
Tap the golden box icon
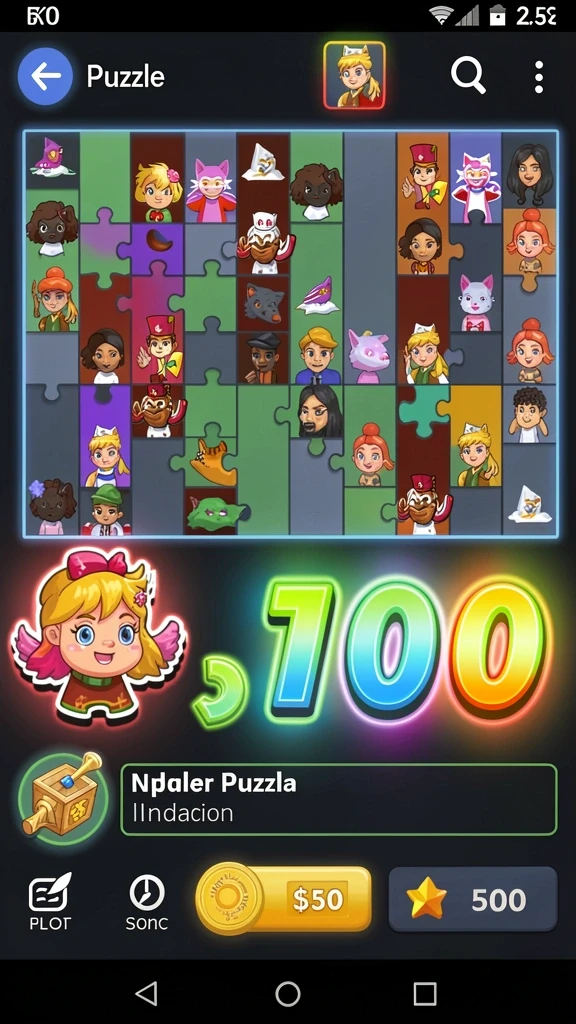(63, 798)
